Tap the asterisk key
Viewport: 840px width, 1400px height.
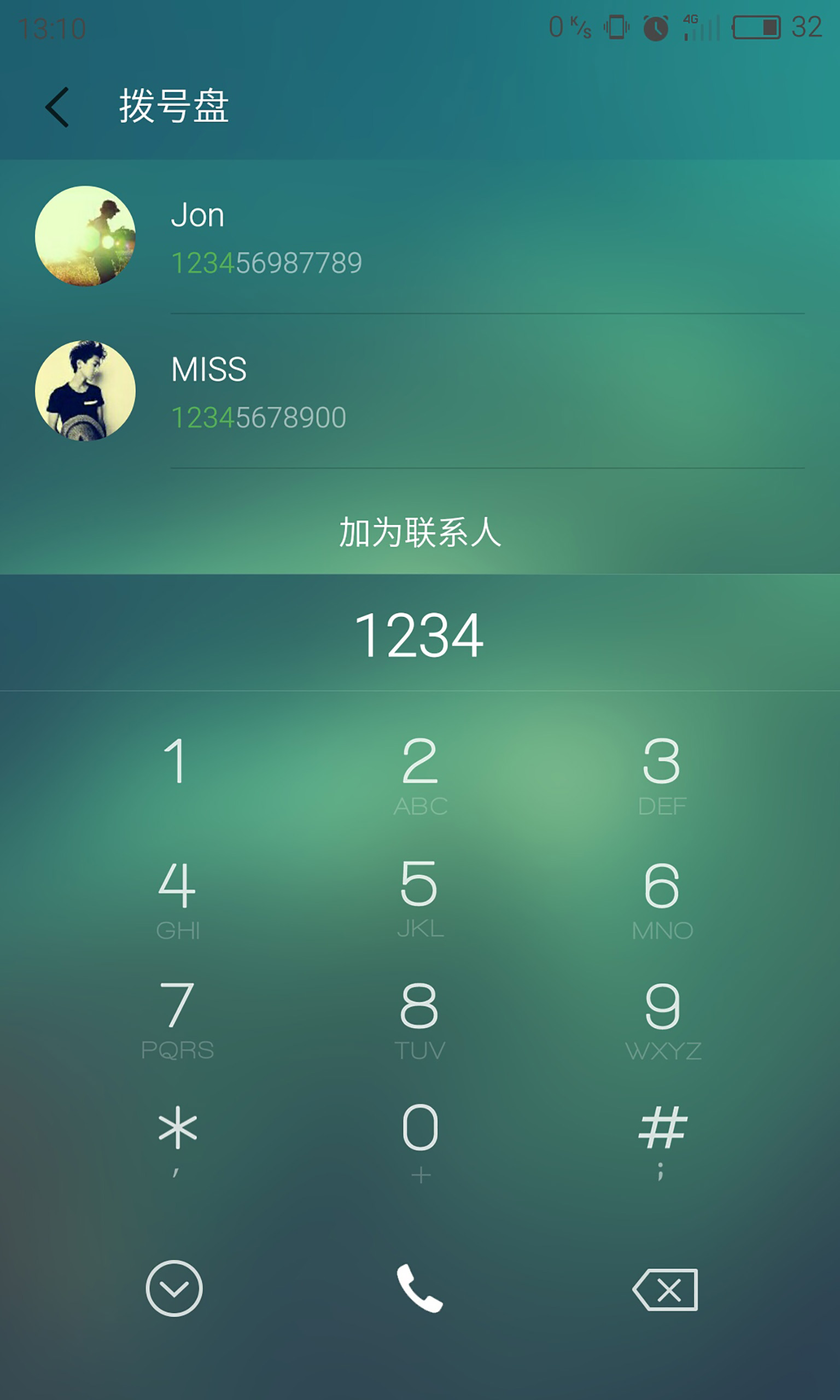(178, 1140)
